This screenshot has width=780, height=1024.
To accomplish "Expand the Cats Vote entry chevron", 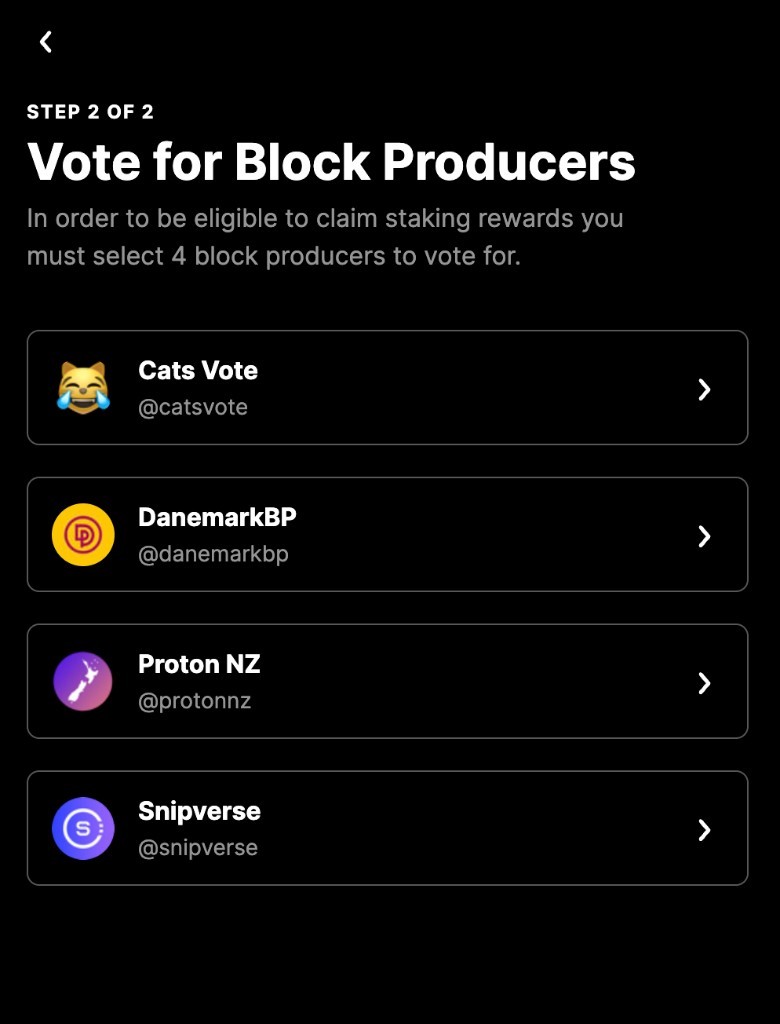I will [704, 389].
